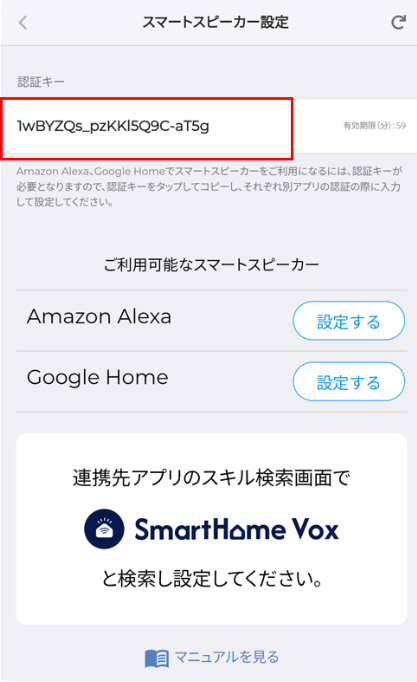Go back using the top-left arrow
417x682 pixels.
click(x=23, y=22)
